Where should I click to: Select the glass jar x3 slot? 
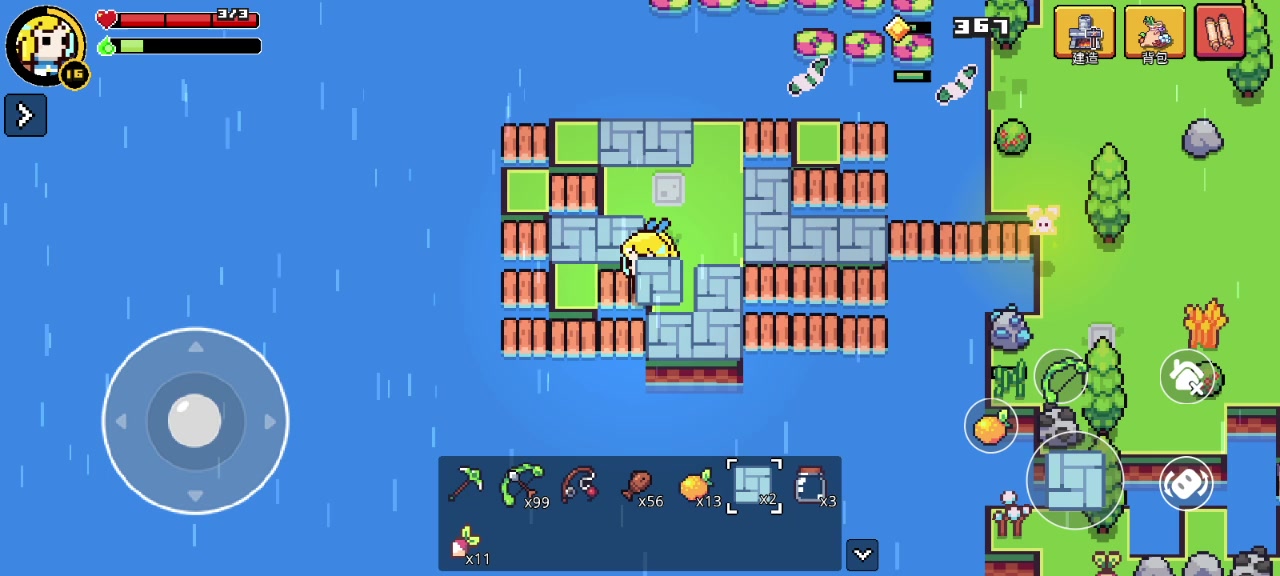click(x=810, y=485)
